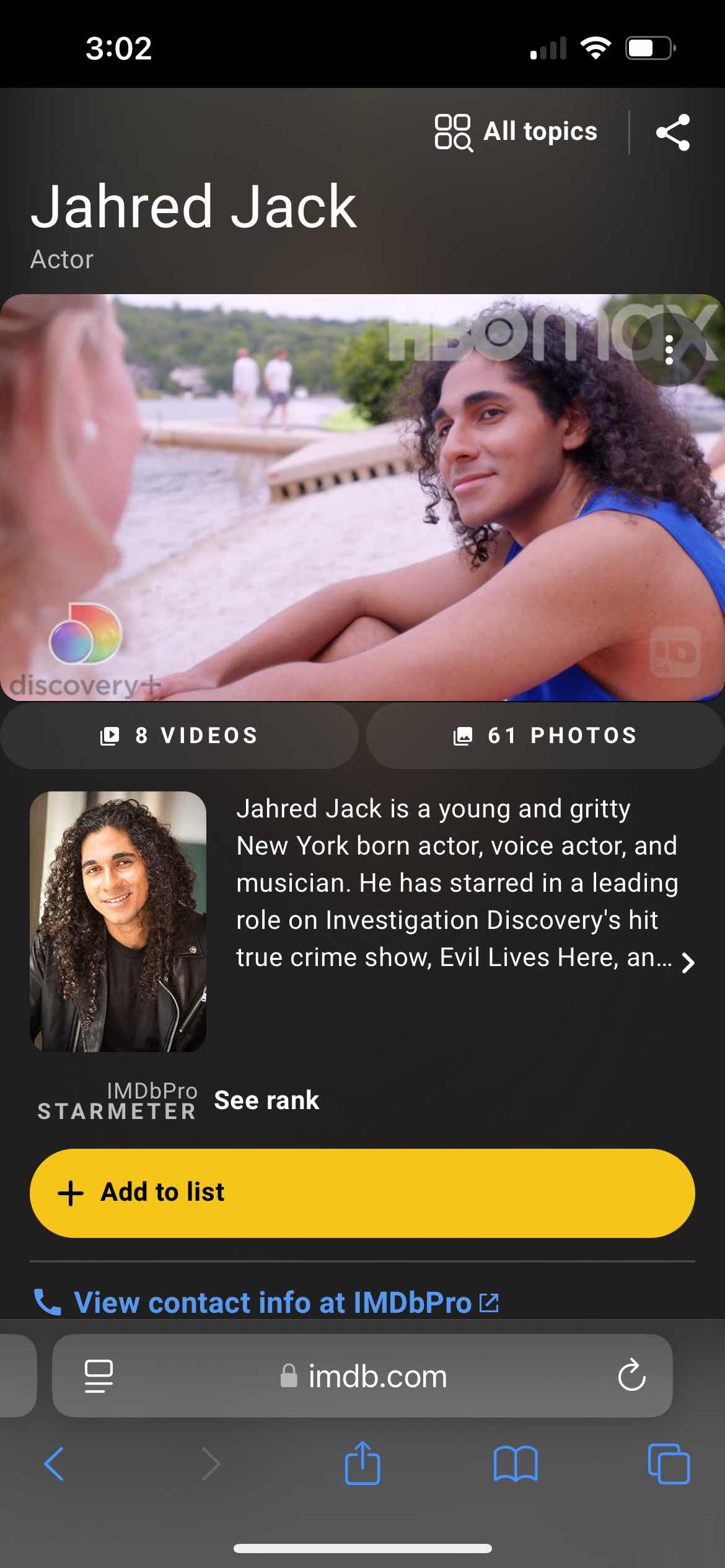Expand the full biography with the chevron
The width and height of the screenshot is (725, 1568).
click(687, 962)
